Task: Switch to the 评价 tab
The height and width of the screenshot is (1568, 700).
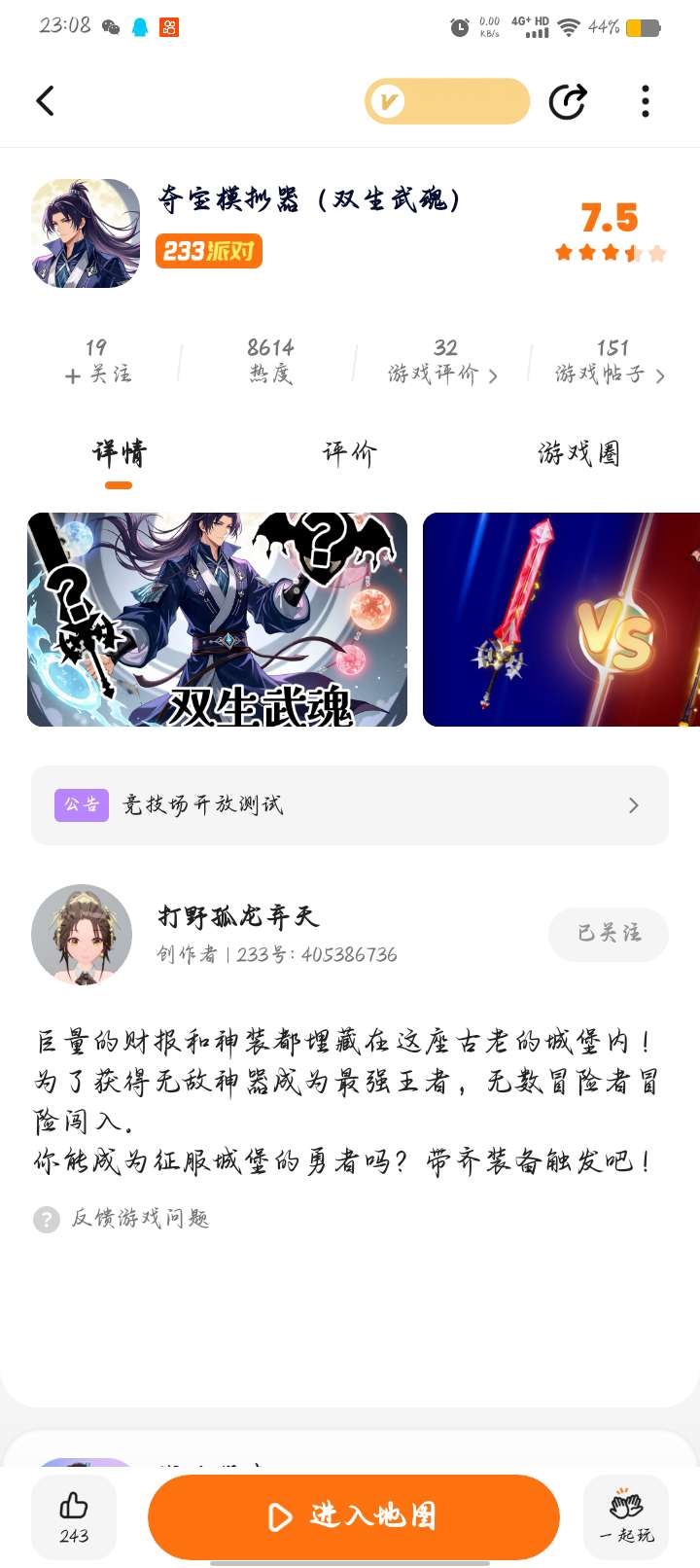Action: (349, 453)
